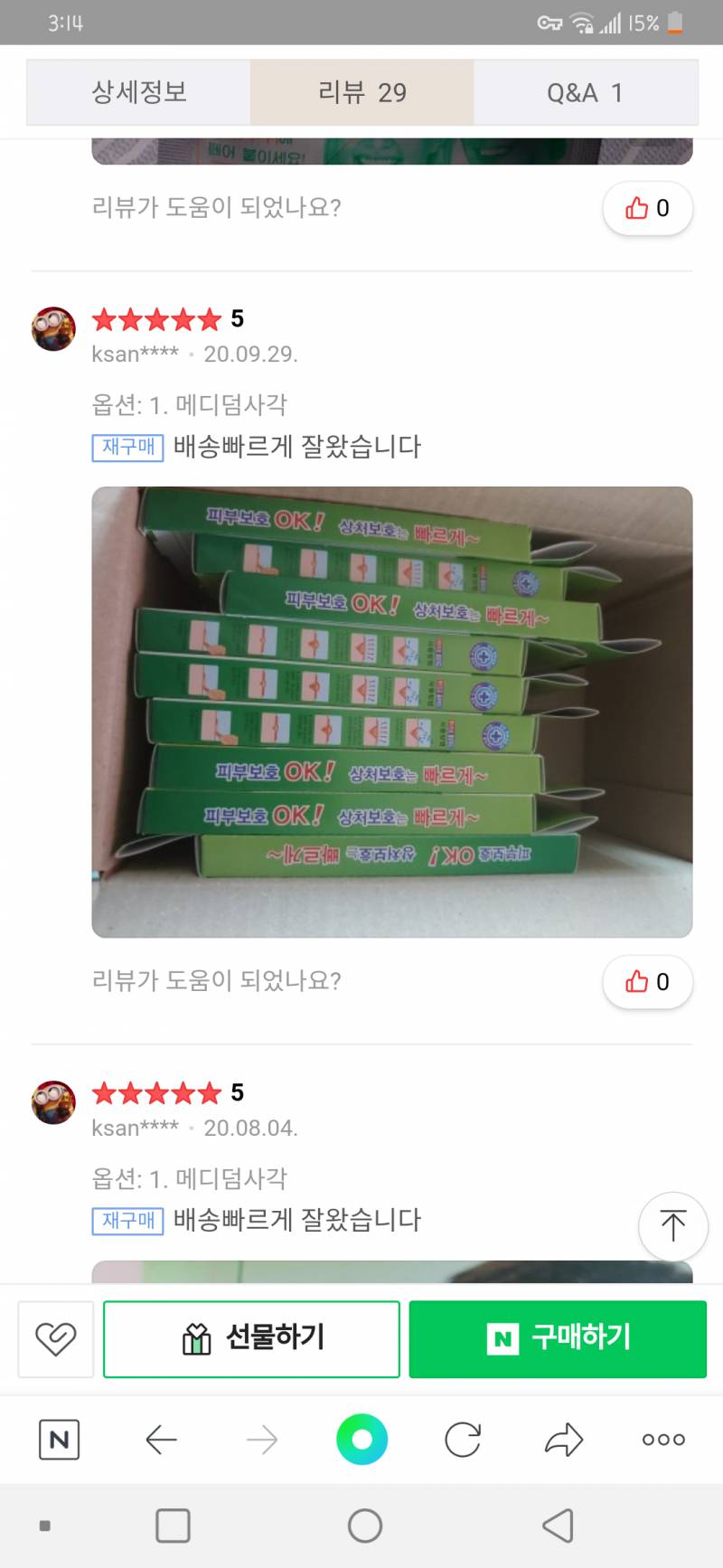723x1568 pixels.
Task: Open the review photo of green boxes
Action: (391, 710)
